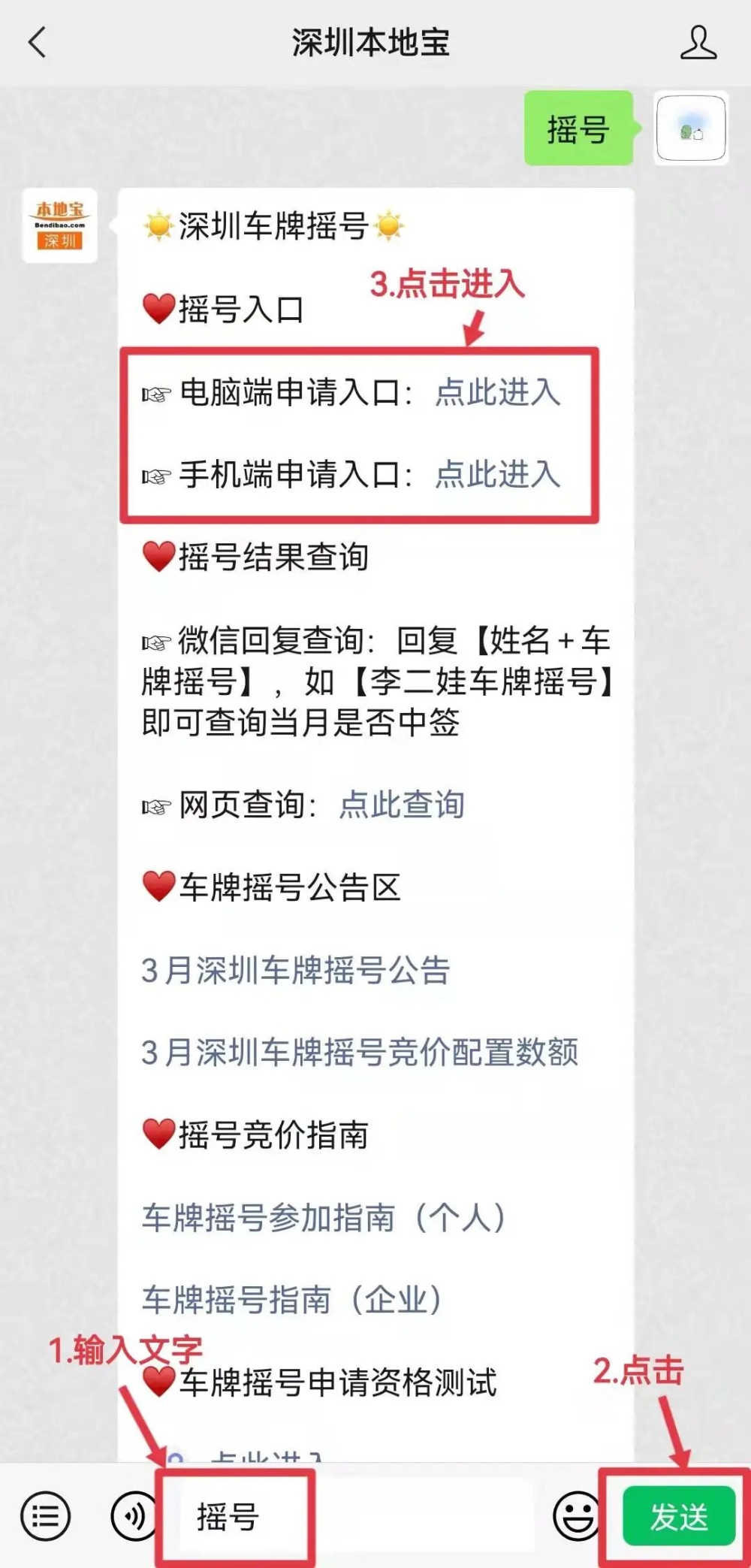Tap the green 发送 button
Image resolution: width=751 pixels, height=1568 pixels.
(x=678, y=1516)
